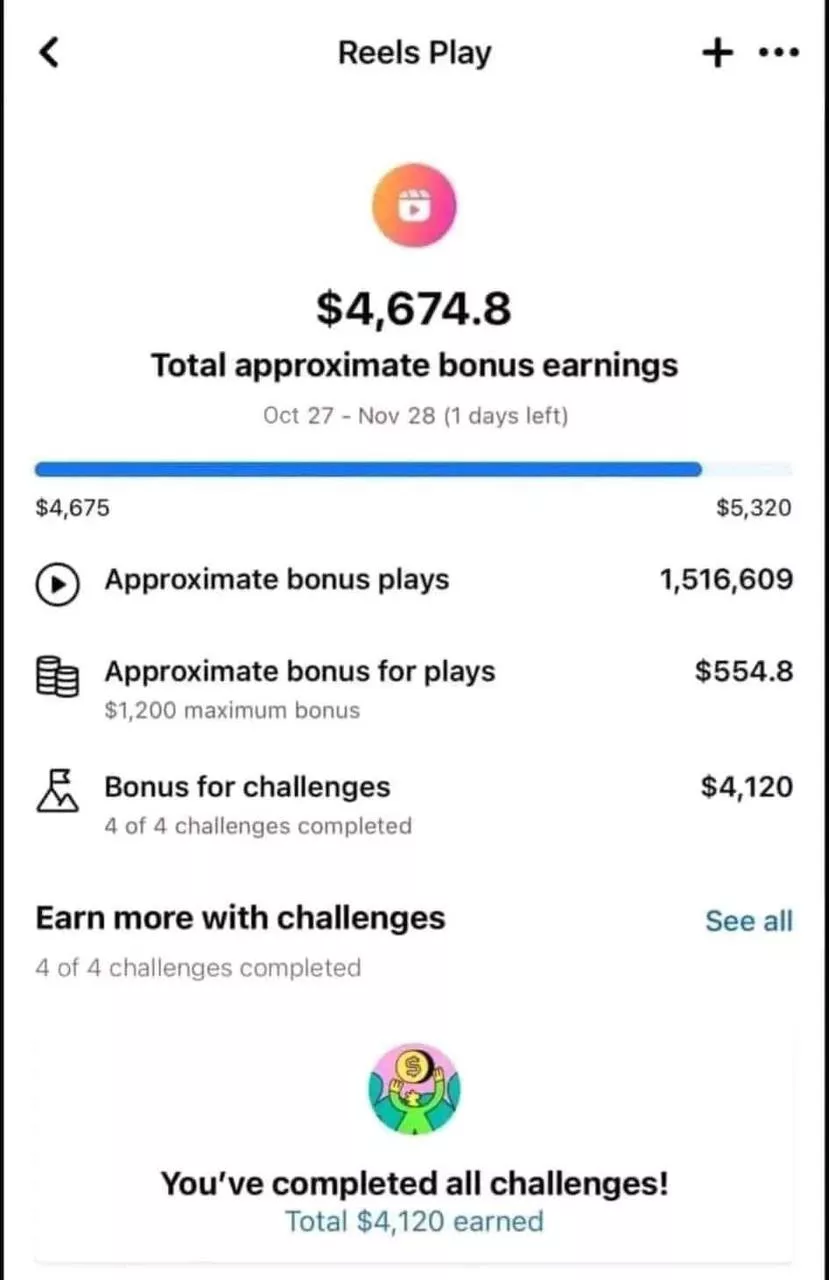Open See all challenges link
Image resolution: width=829 pixels, height=1280 pixels.
(x=748, y=920)
